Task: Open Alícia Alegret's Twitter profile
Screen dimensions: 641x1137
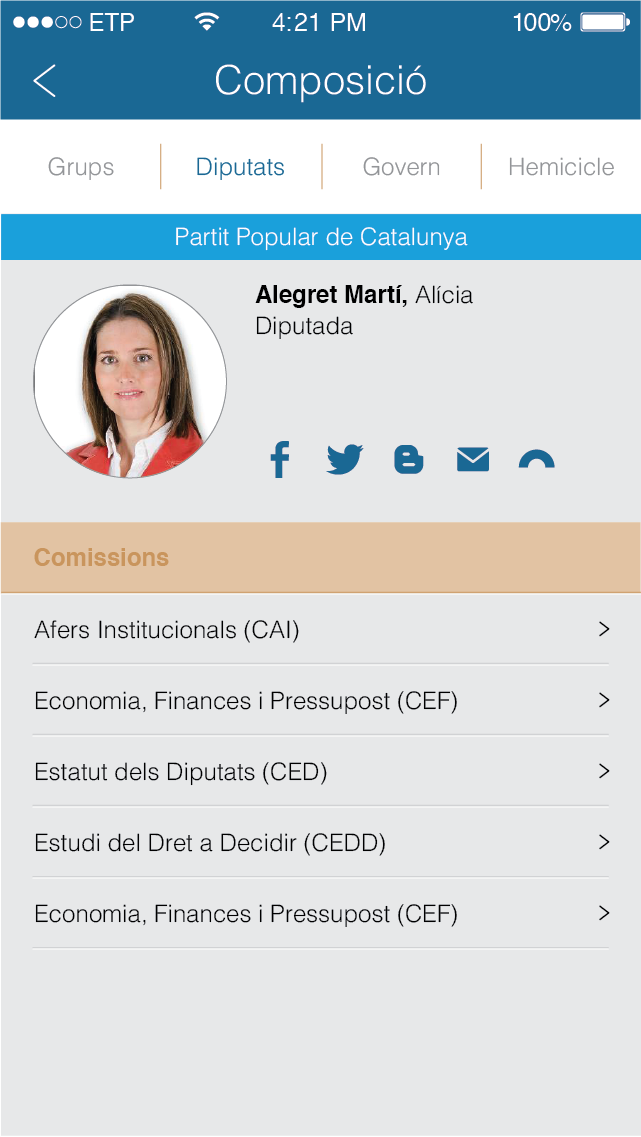Action: coord(345,460)
